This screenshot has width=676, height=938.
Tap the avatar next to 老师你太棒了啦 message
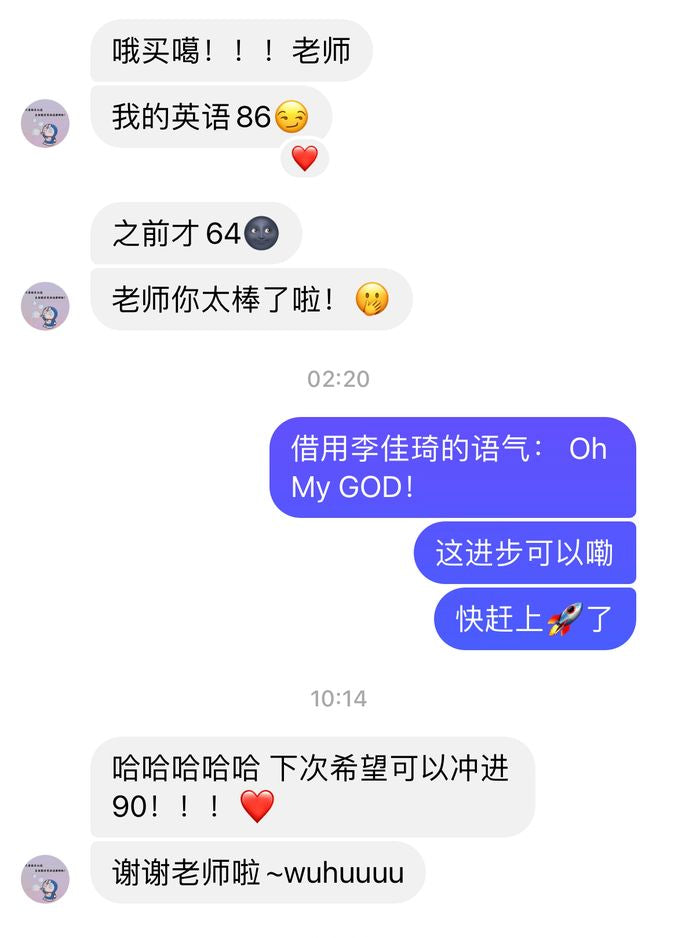pos(45,306)
